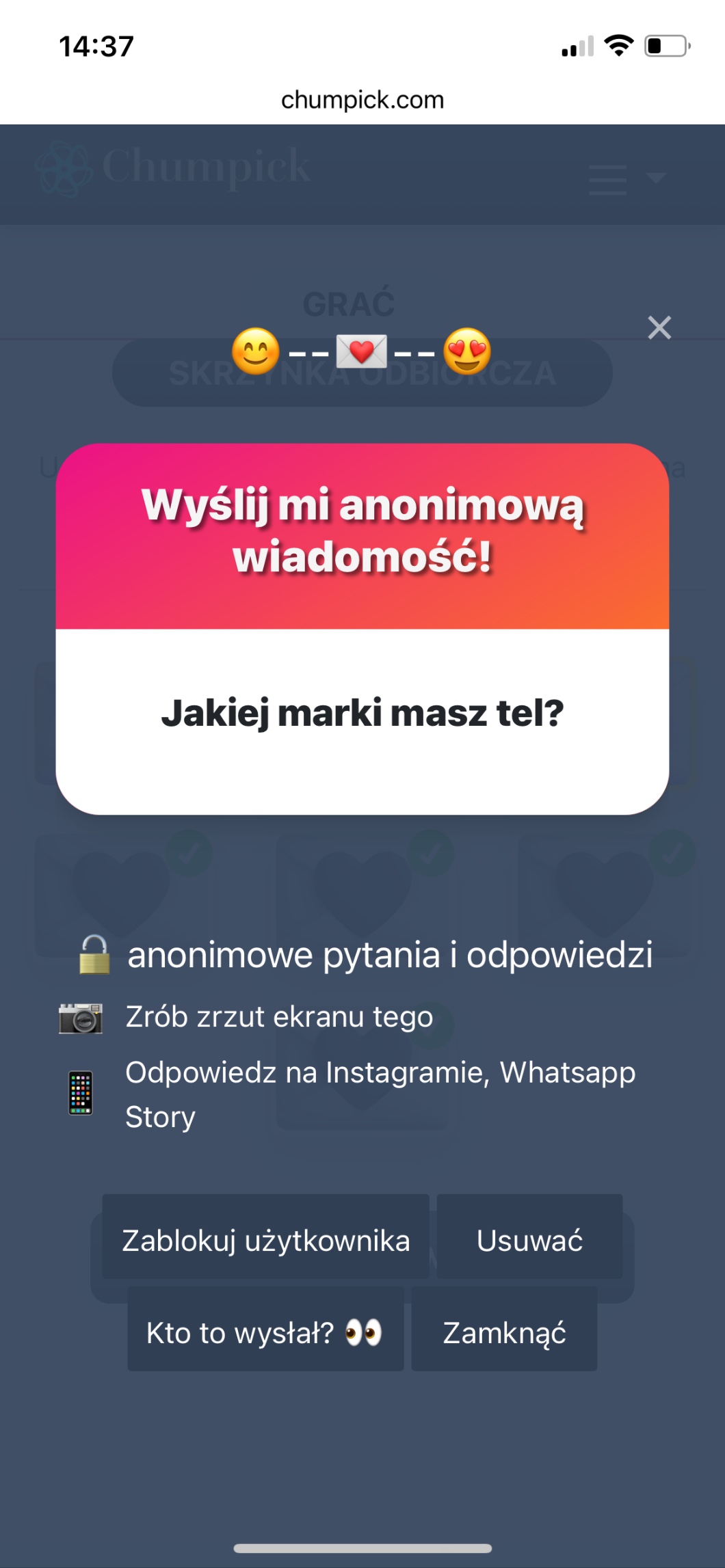Reveal sender with Kto to wysłał?
The width and height of the screenshot is (725, 1568).
265,1332
